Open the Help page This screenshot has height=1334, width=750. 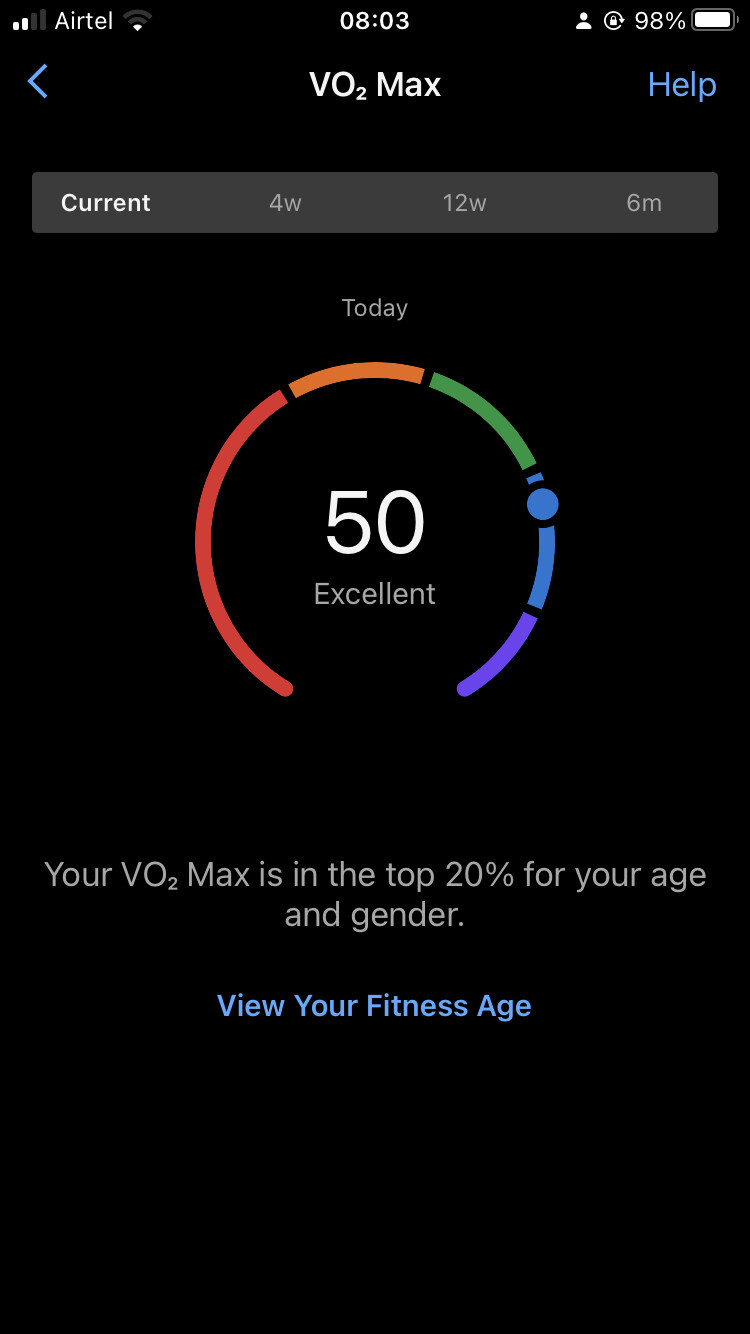681,85
